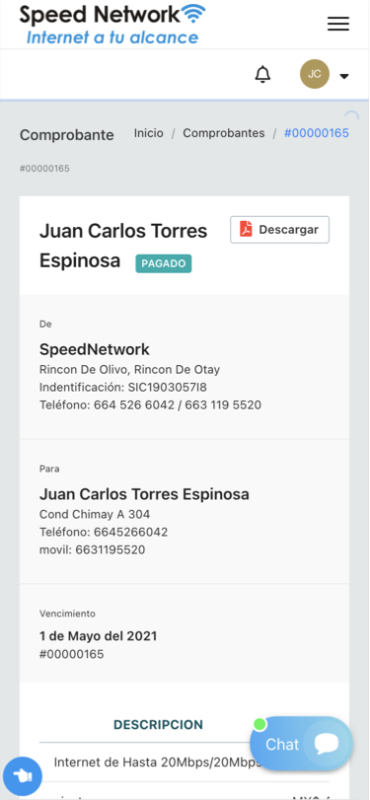Expand the JC account dropdown
Viewport: 370px width, 800px height.
325,74
